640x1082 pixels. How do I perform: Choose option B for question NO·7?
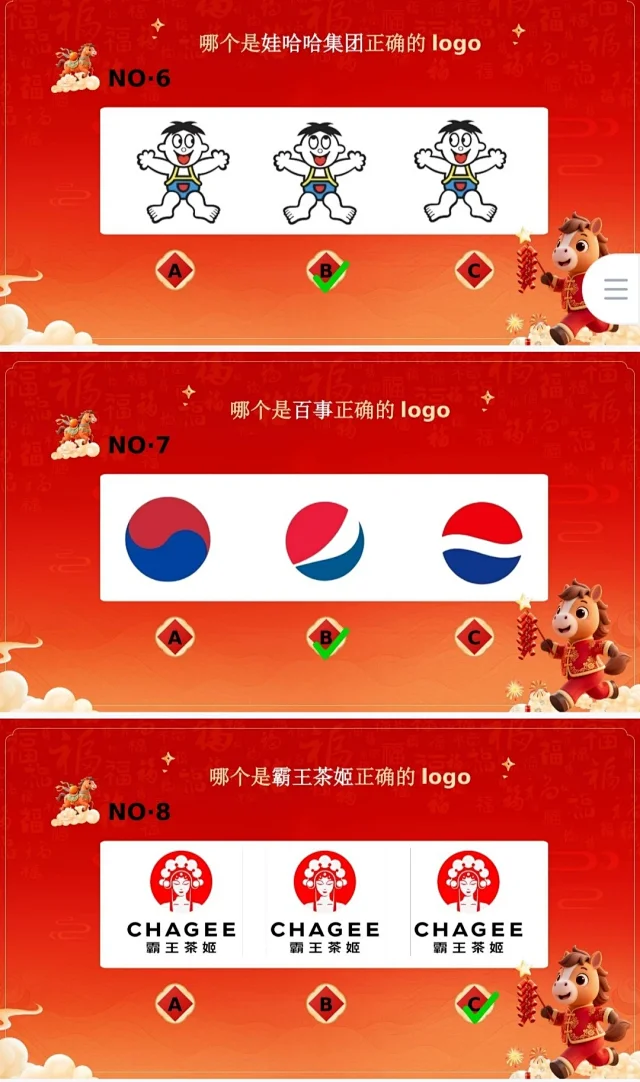pyautogui.click(x=326, y=637)
